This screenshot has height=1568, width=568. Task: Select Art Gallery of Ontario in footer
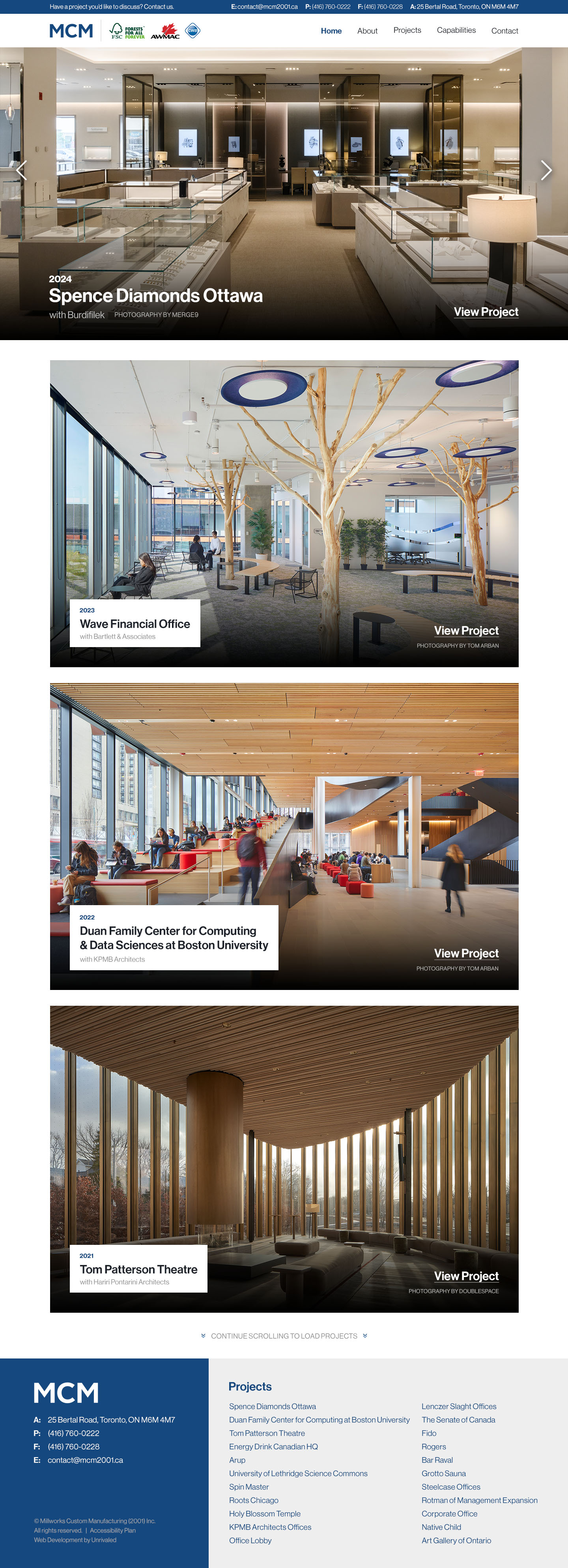pyautogui.click(x=456, y=1540)
